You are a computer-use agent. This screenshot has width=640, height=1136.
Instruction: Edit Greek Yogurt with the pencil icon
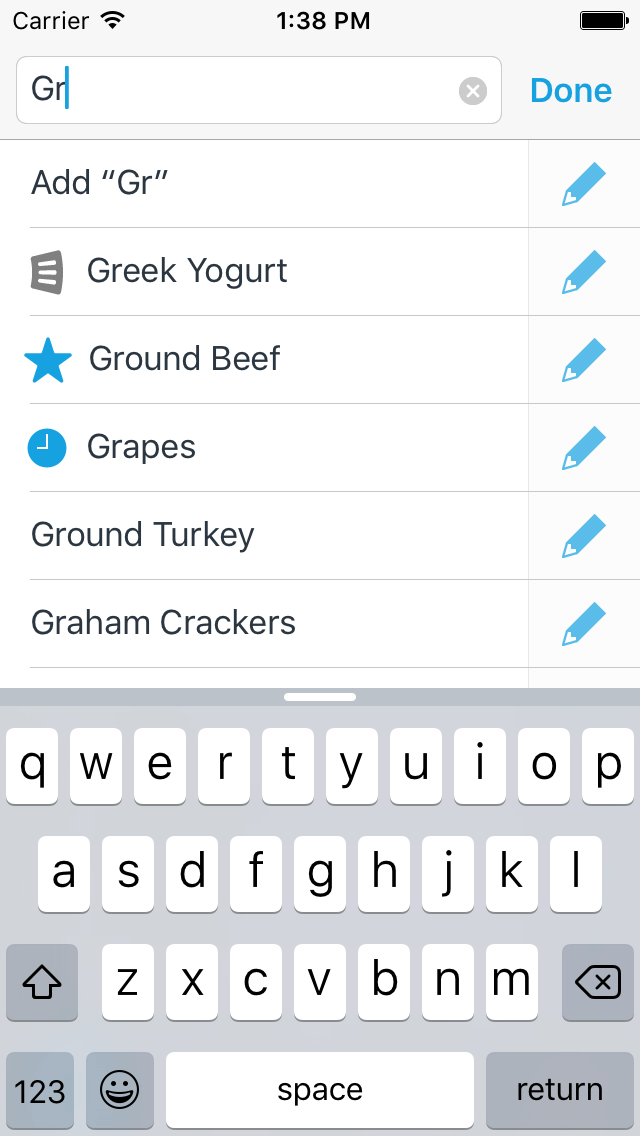[x=584, y=272]
